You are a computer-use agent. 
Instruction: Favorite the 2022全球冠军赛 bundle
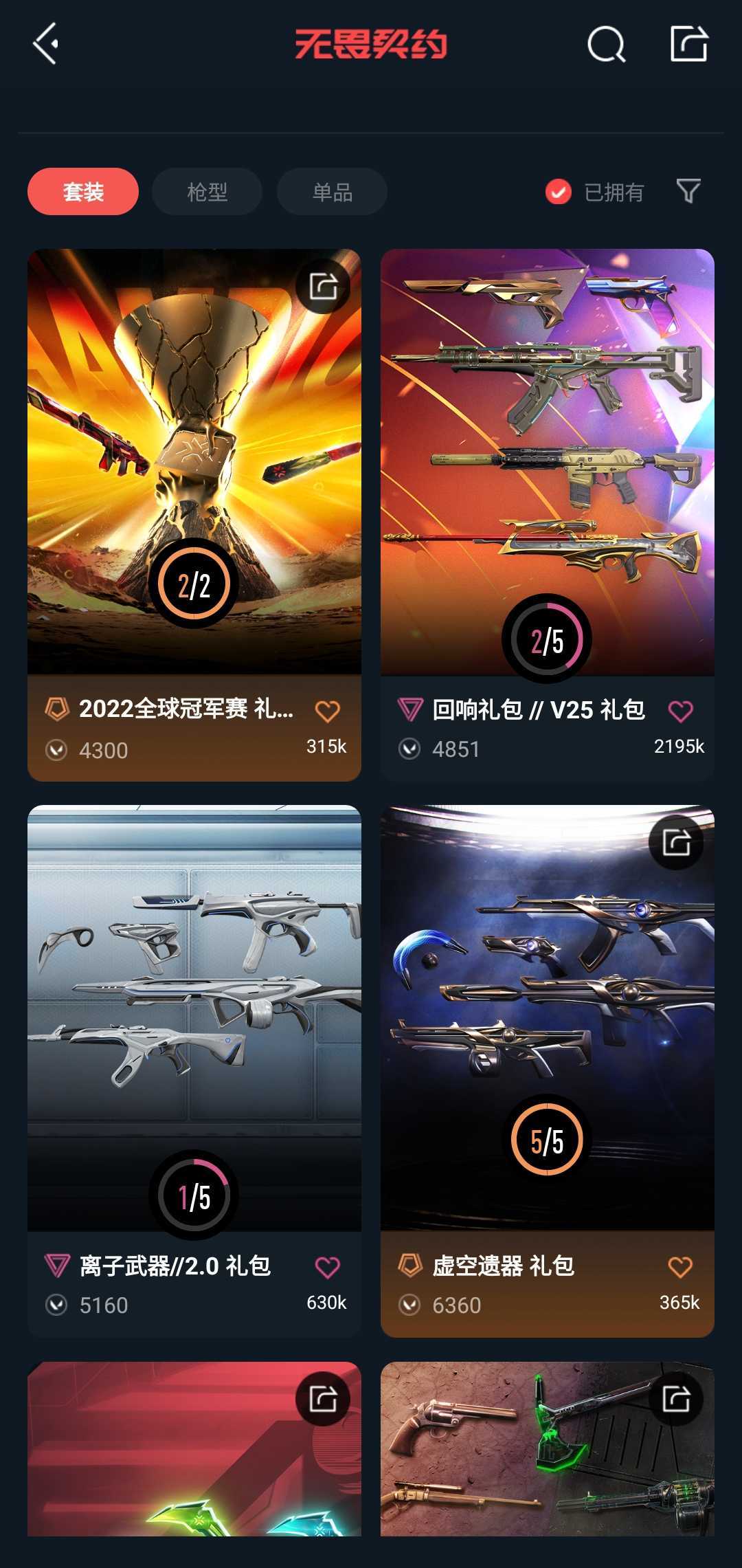(327, 711)
